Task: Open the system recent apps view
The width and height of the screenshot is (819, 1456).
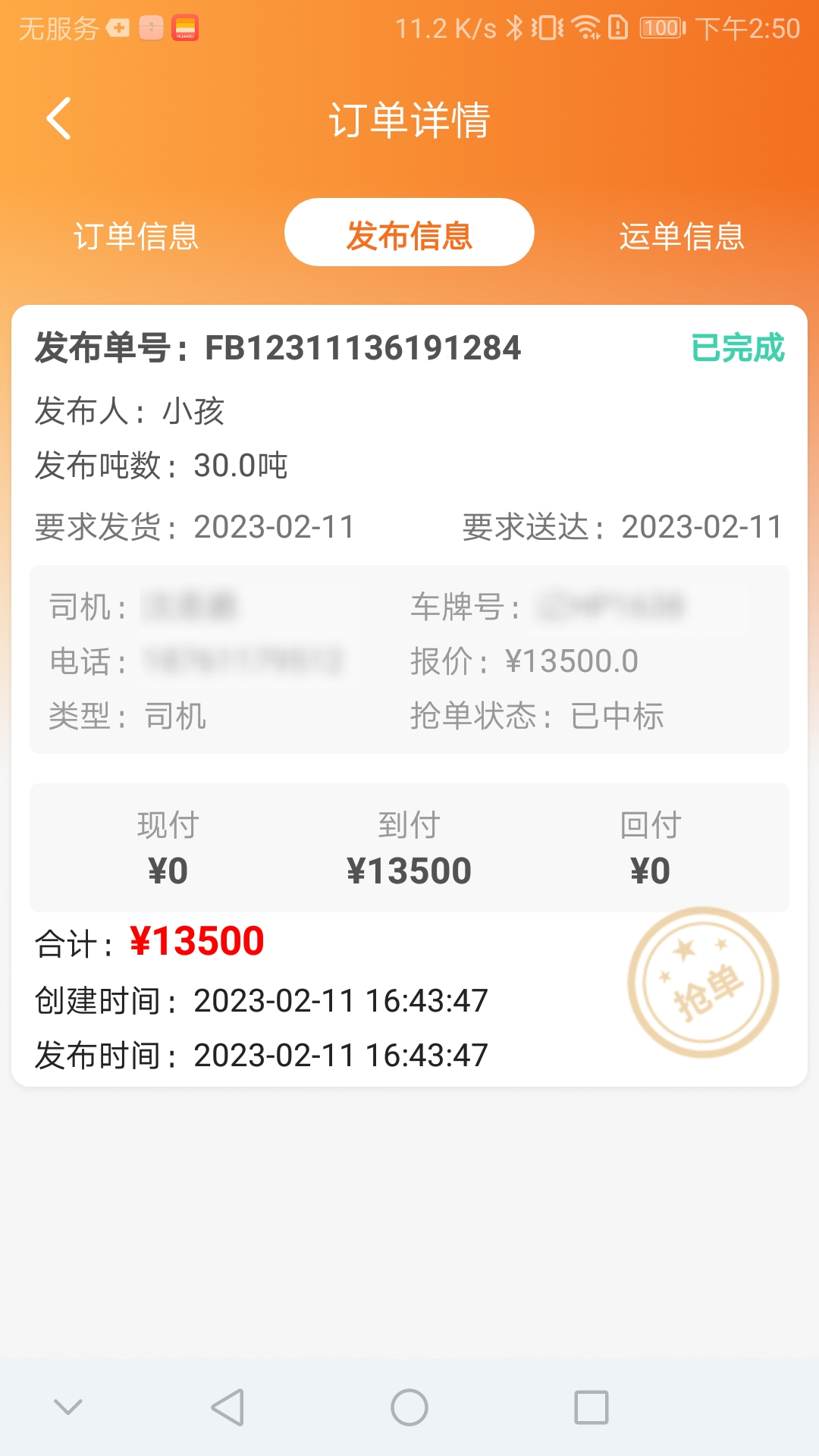Action: pyautogui.click(x=591, y=1407)
